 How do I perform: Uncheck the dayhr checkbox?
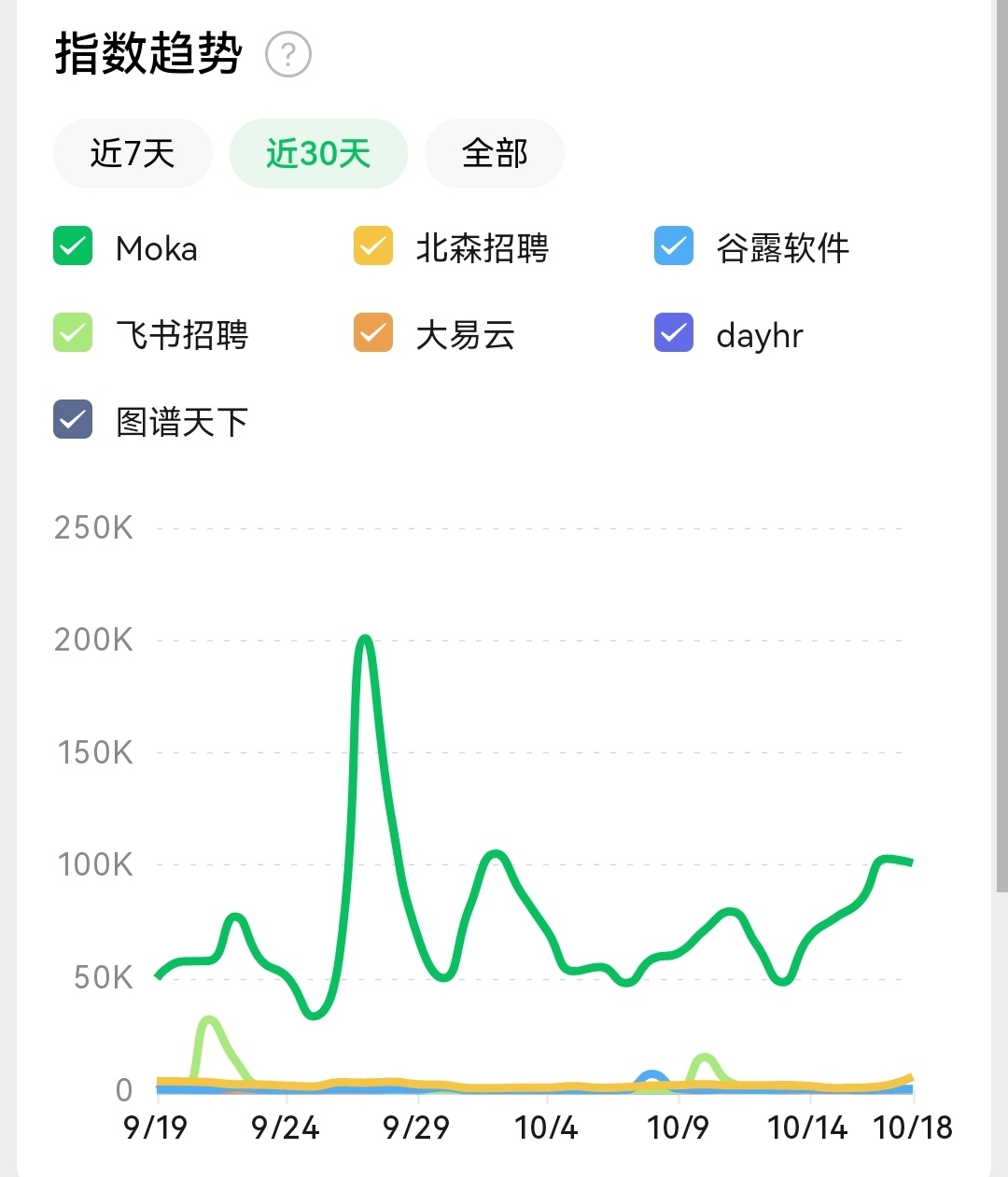(674, 333)
